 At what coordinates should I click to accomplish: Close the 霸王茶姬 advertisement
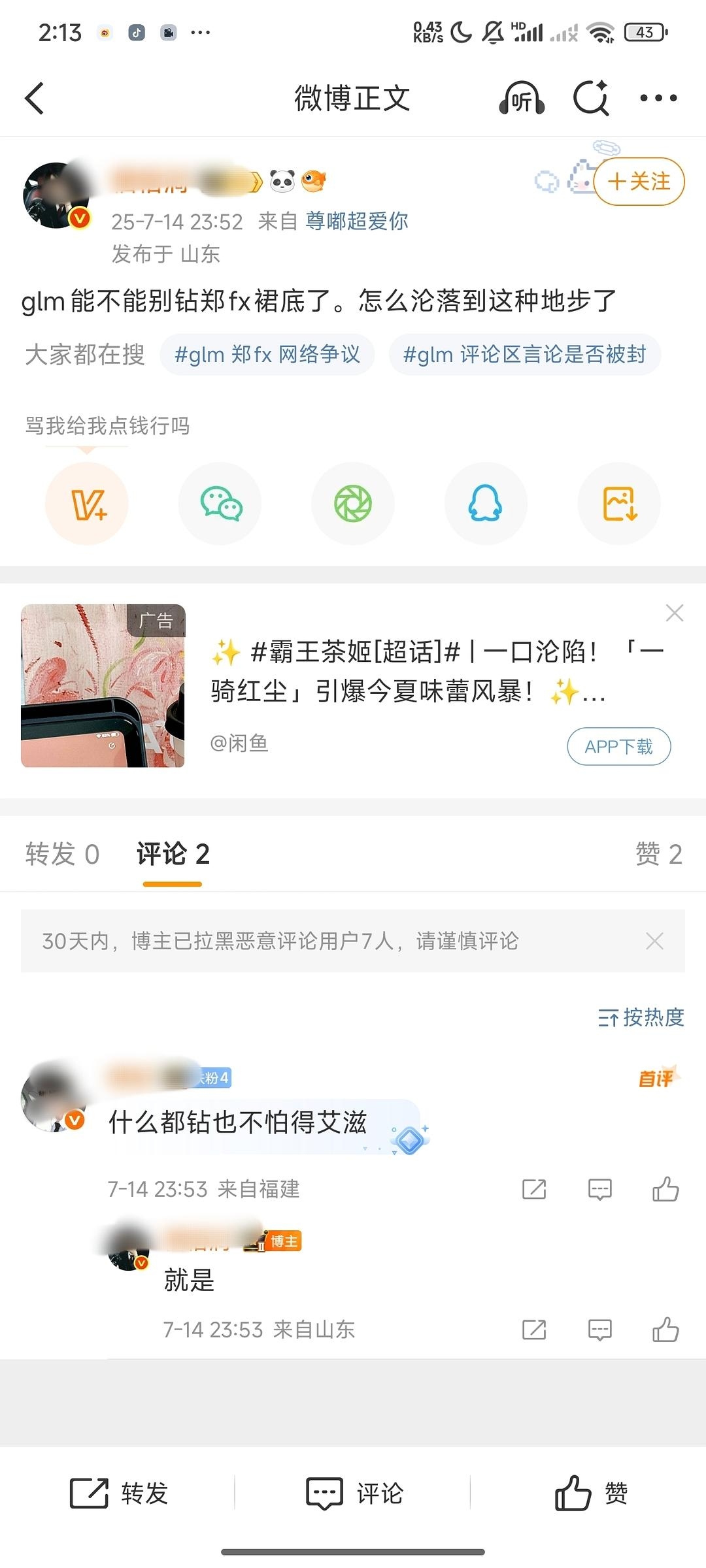coord(674,613)
